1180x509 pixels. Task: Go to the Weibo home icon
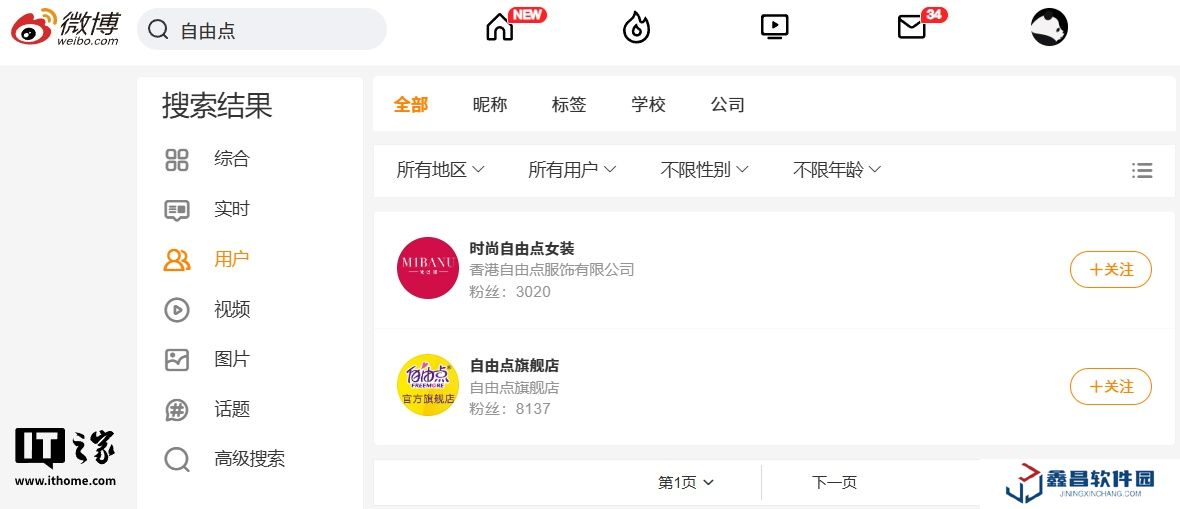coord(499,28)
